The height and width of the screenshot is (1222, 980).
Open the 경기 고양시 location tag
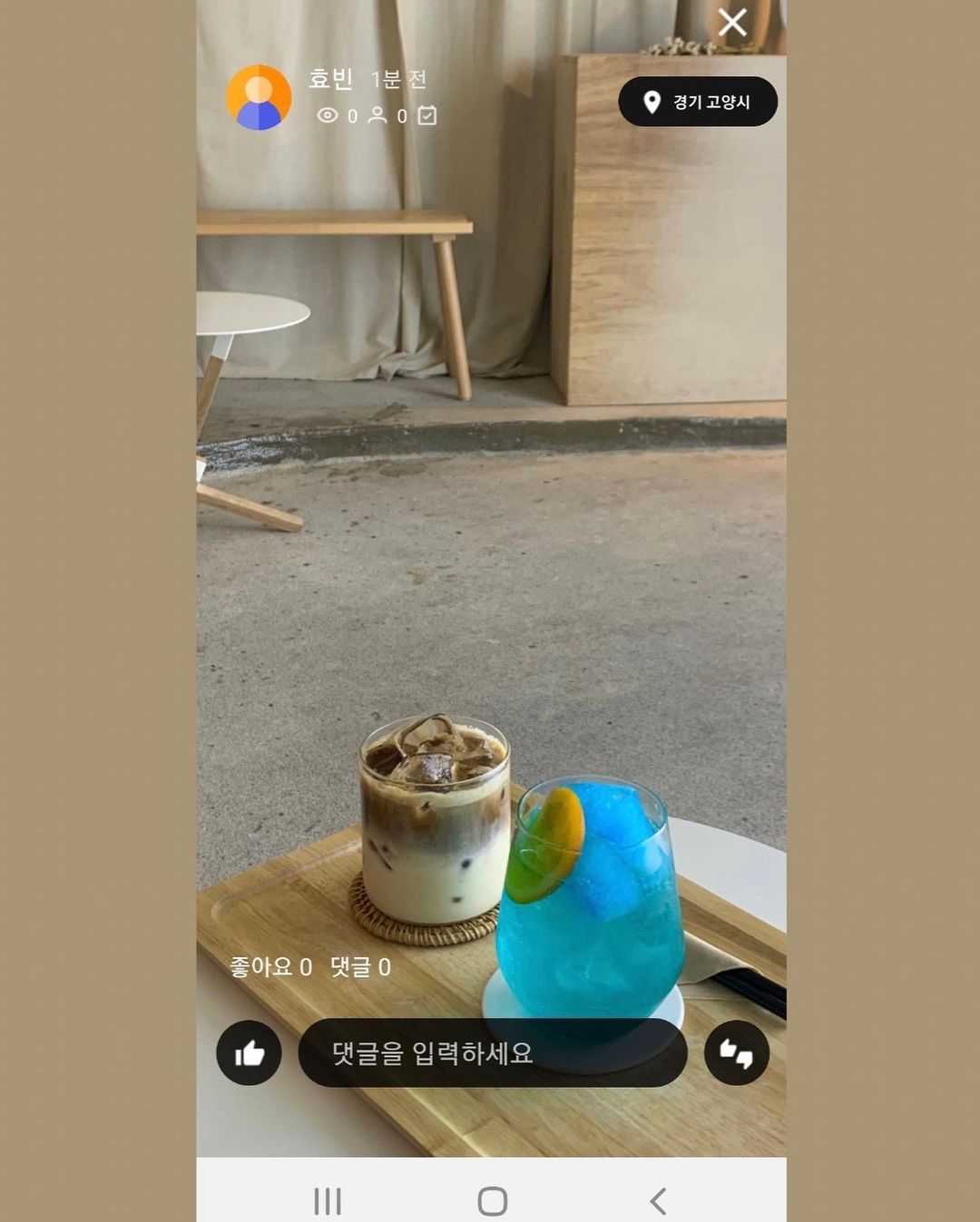[x=698, y=102]
